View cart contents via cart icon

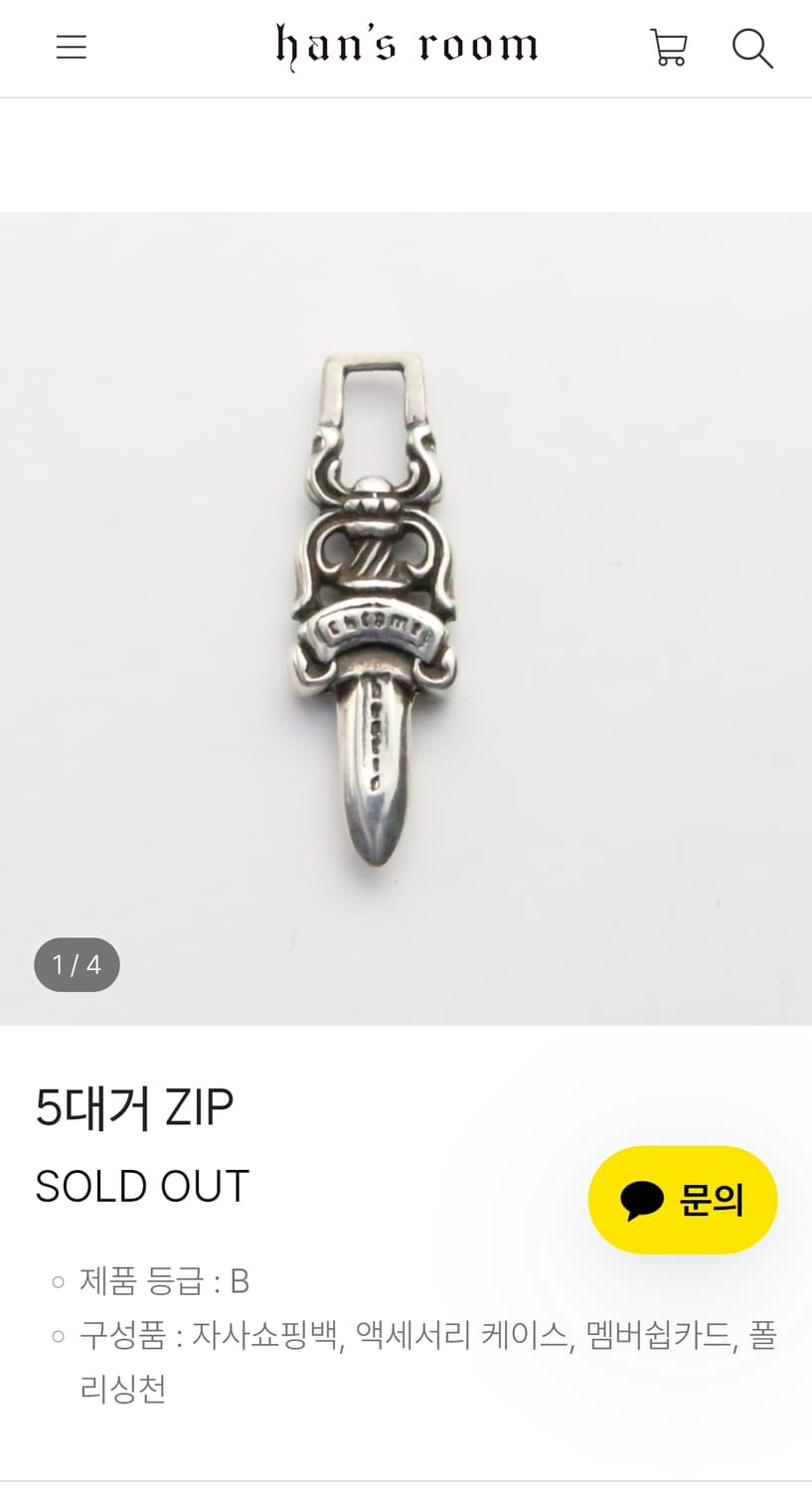668,48
